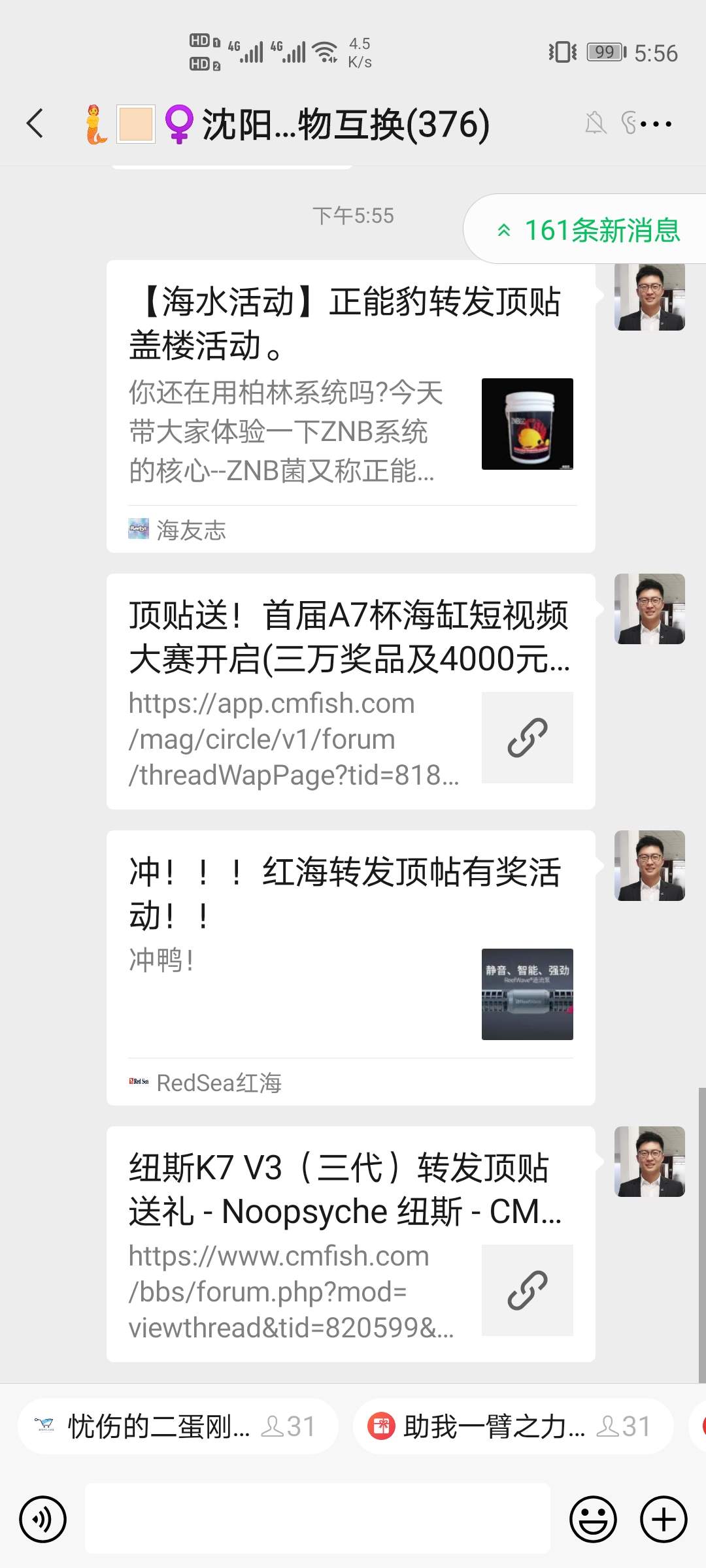Open the emoji sticker panel

click(593, 1519)
